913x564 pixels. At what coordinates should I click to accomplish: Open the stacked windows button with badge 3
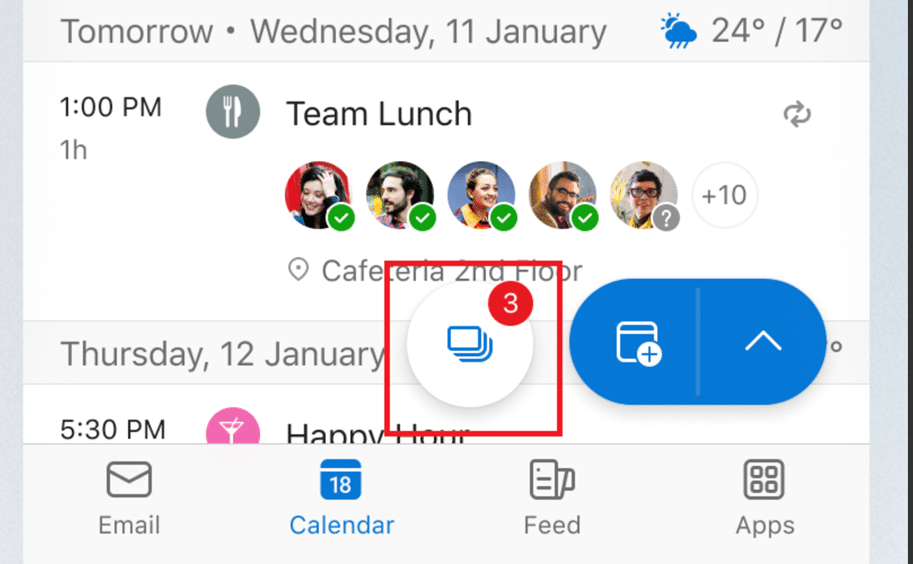point(470,343)
